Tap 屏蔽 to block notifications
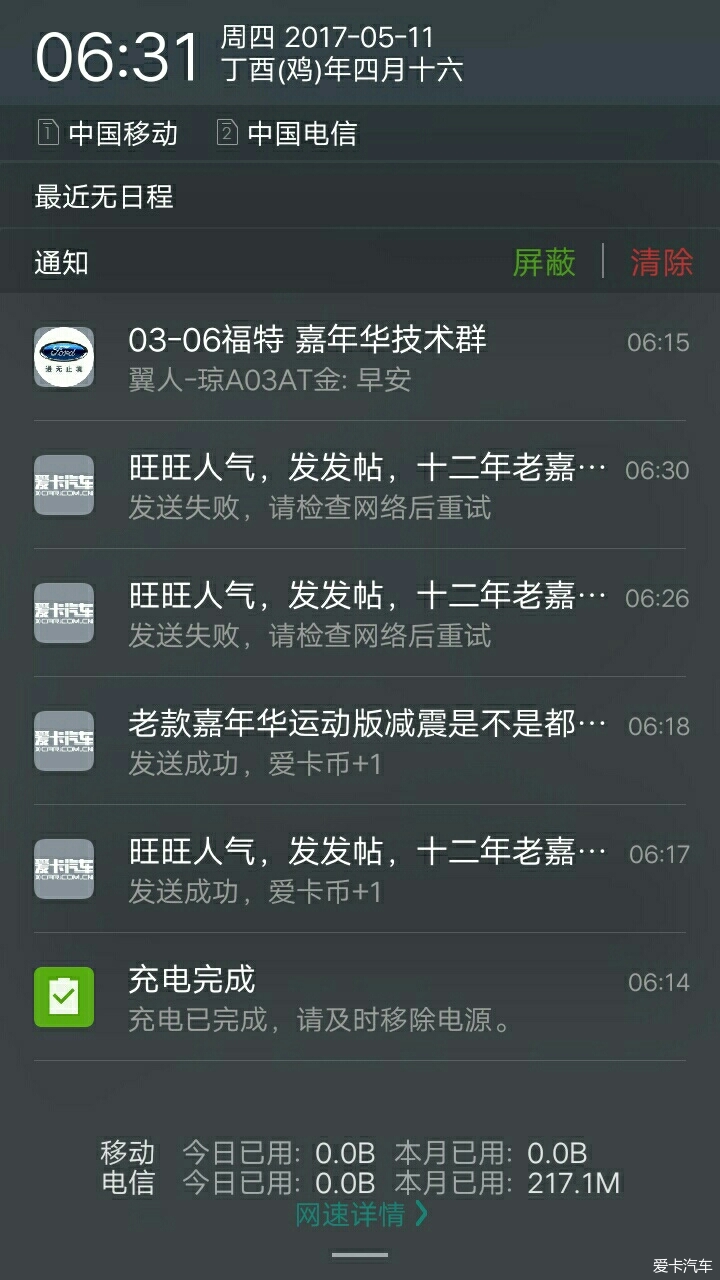Image resolution: width=720 pixels, height=1280 pixels. pyautogui.click(x=544, y=262)
